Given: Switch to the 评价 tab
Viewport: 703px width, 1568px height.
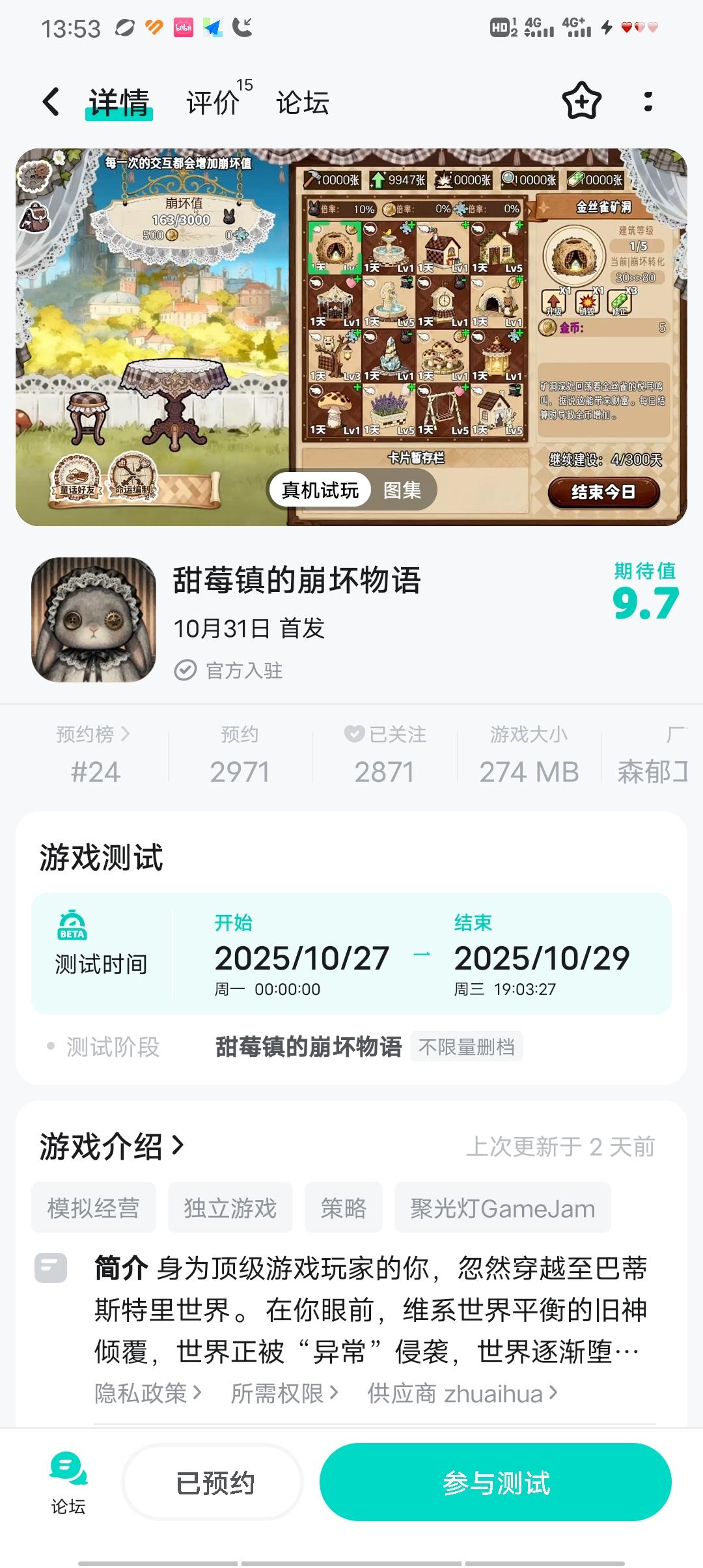Looking at the screenshot, I should click(x=212, y=102).
